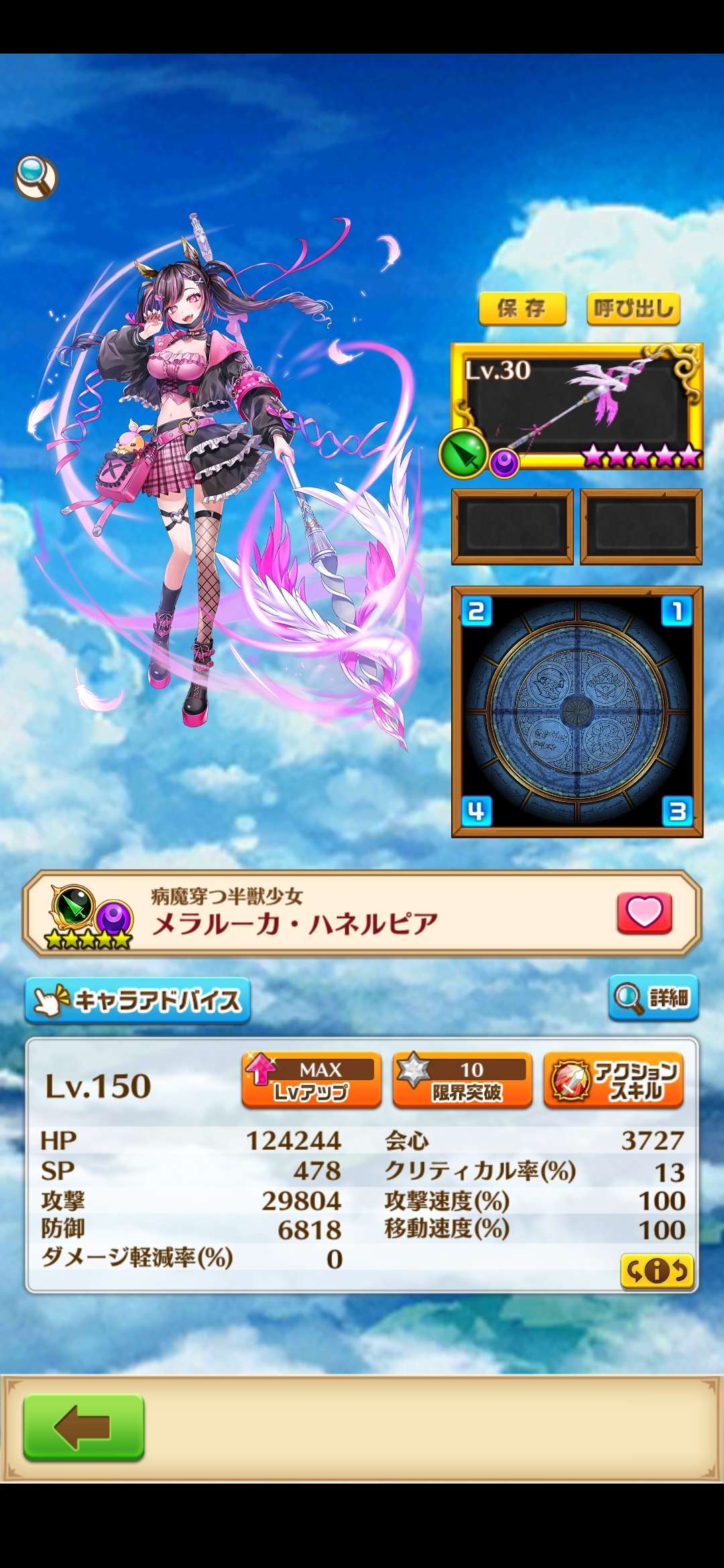Viewport: 724px width, 1568px height.
Task: Open 限界突破 menu
Action: point(463,1080)
